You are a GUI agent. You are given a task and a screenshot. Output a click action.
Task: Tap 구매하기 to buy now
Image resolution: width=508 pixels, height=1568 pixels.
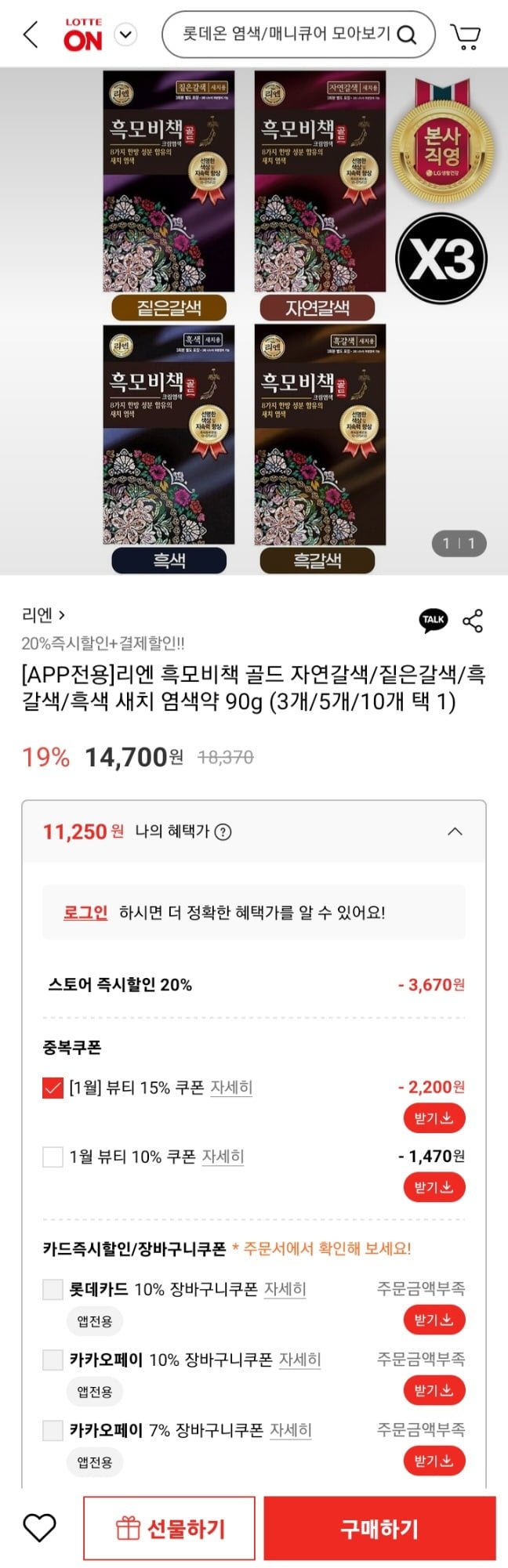(x=379, y=1528)
